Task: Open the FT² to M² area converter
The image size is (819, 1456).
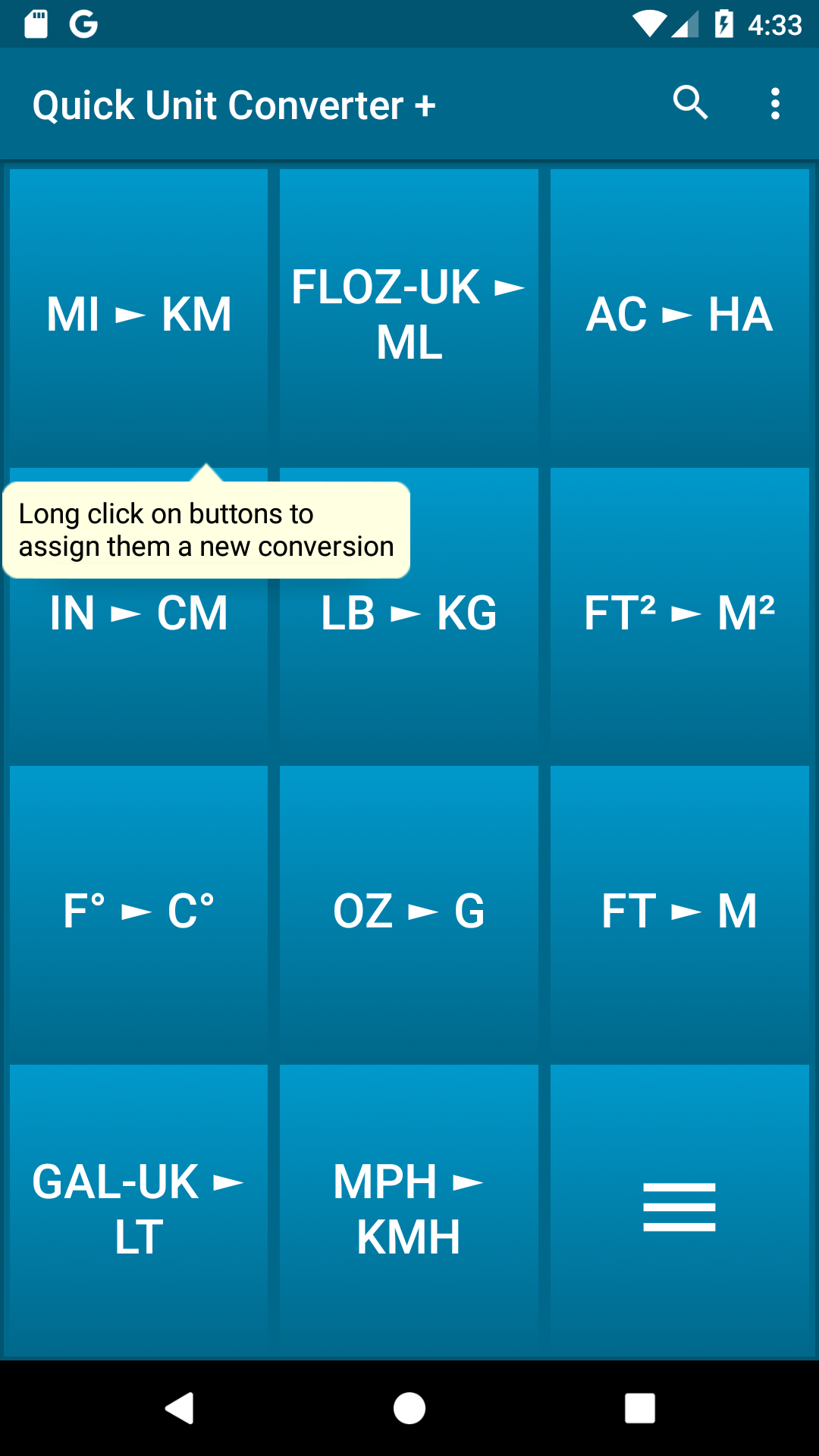Action: pos(679,613)
